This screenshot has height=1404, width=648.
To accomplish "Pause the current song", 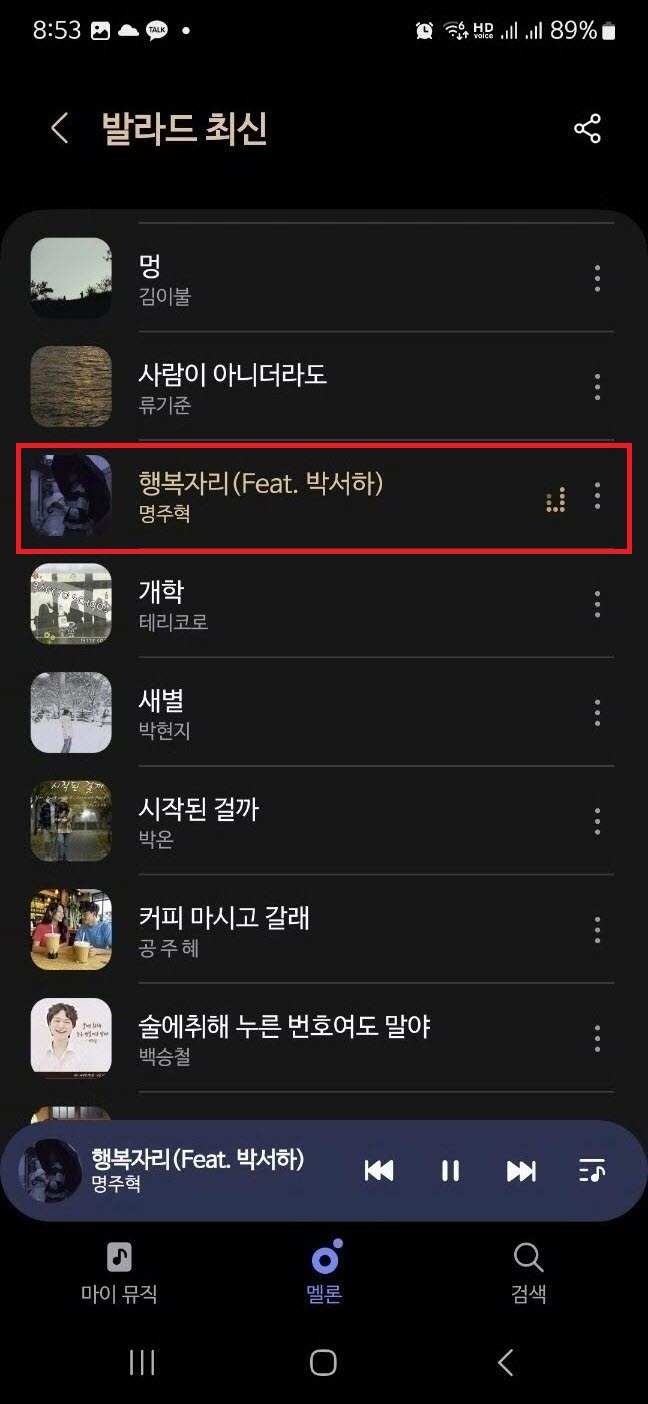I will (x=450, y=1171).
